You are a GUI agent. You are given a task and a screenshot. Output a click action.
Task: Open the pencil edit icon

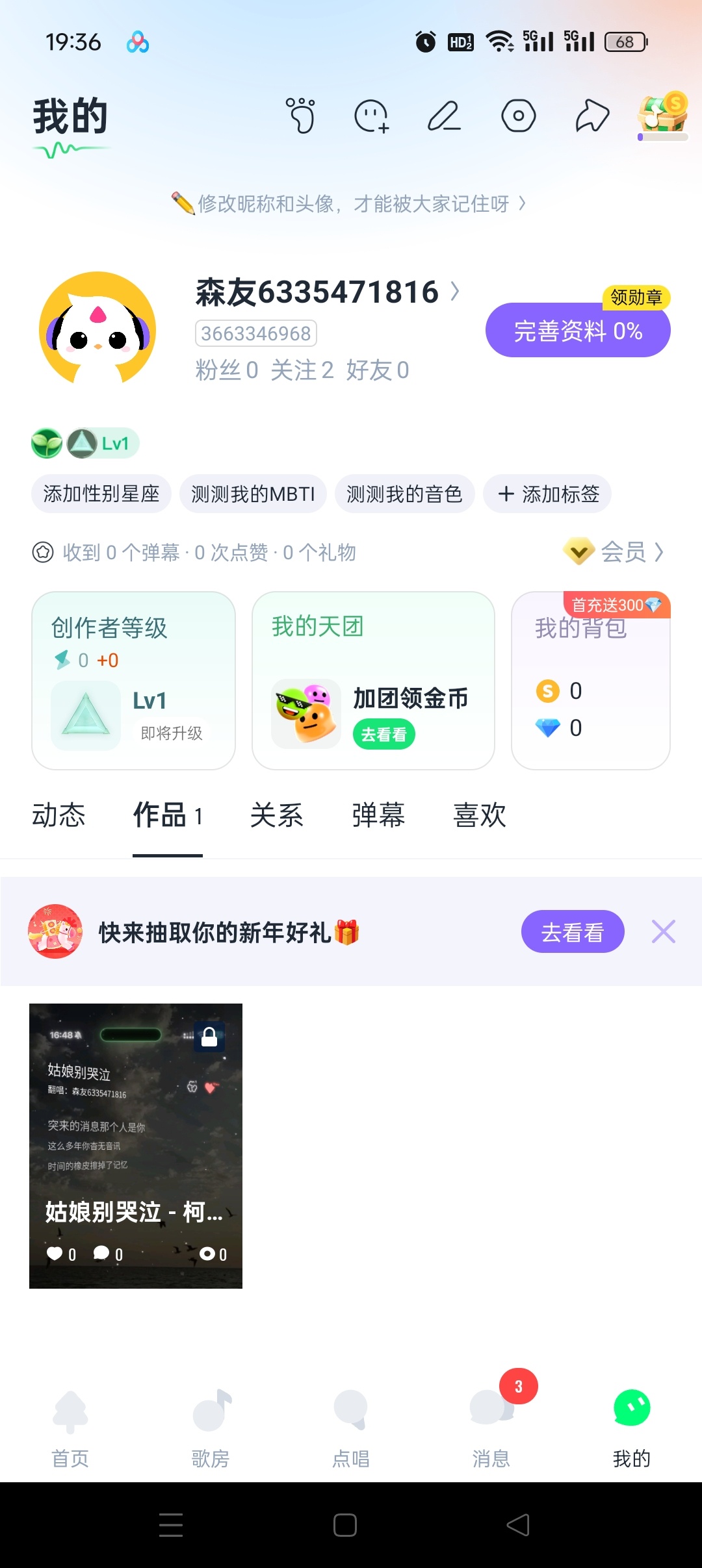point(445,116)
